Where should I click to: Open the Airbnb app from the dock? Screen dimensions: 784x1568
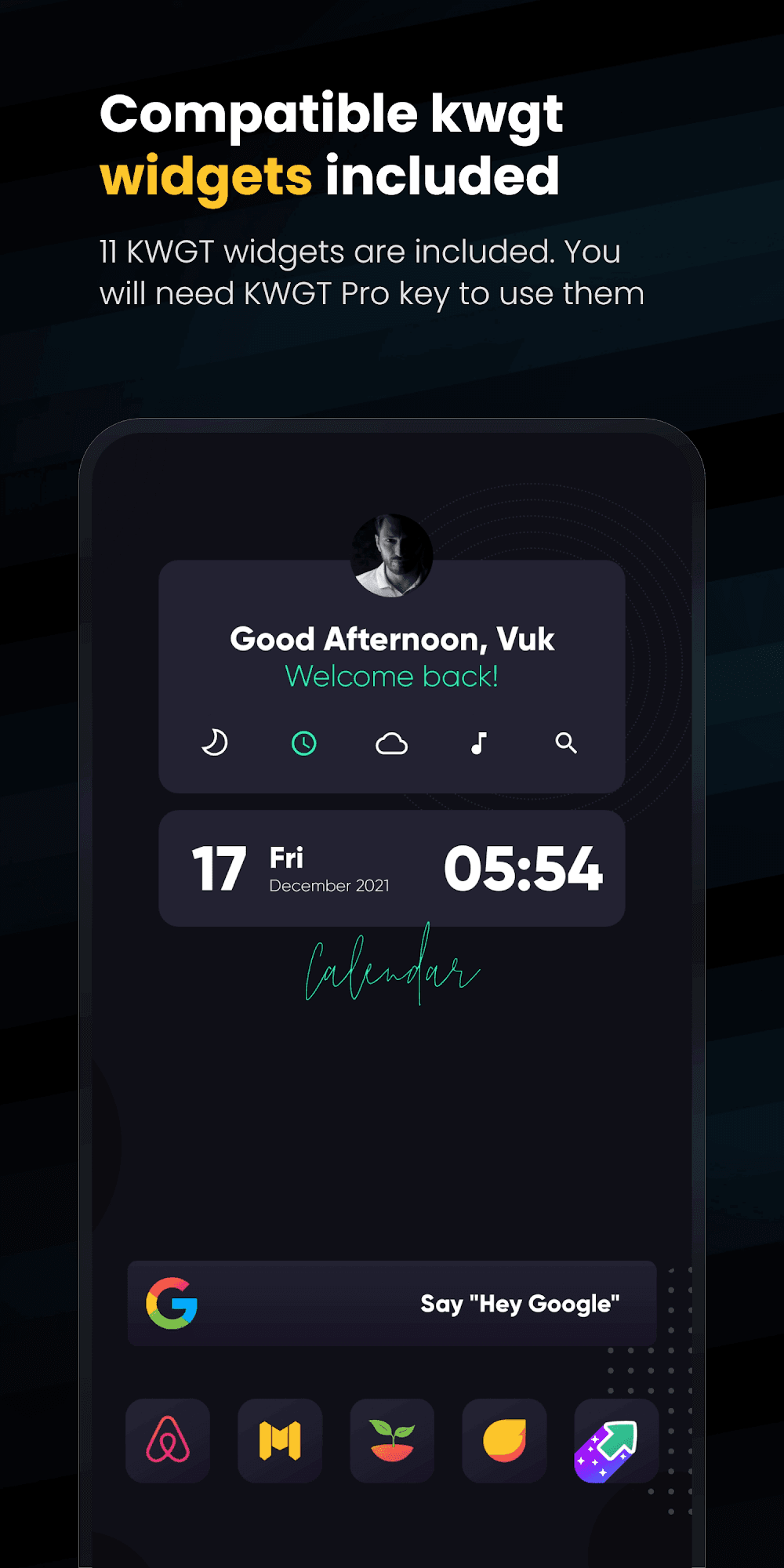[x=168, y=1443]
